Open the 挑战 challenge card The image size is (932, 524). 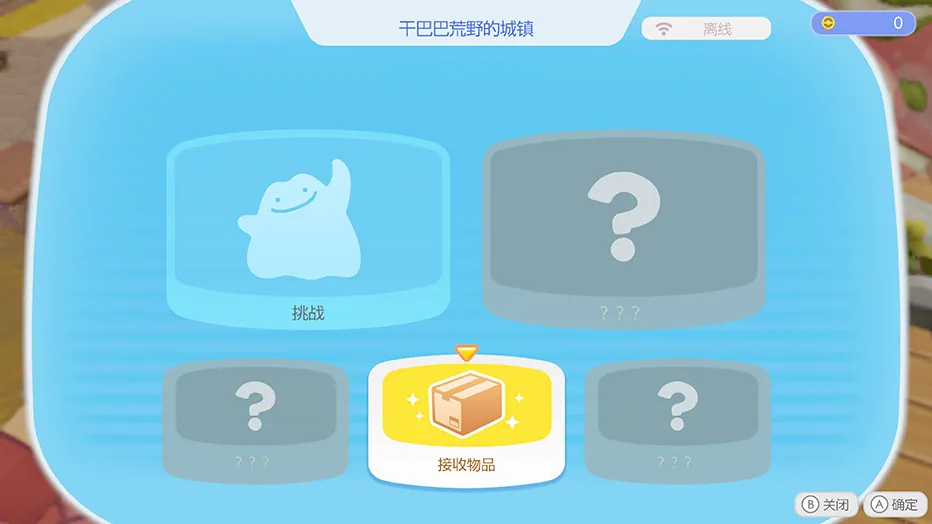pos(307,231)
